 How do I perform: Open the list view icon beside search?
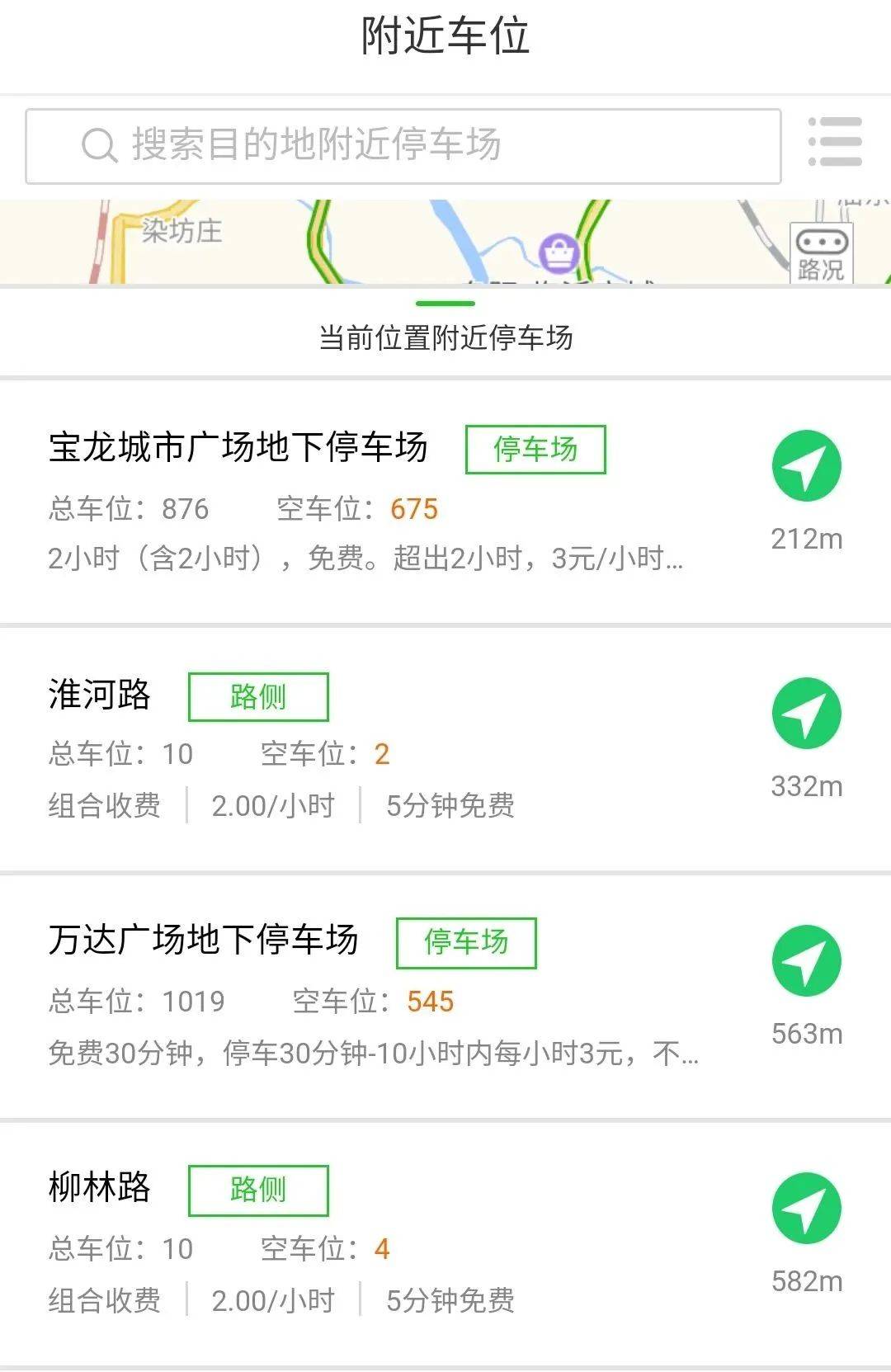(x=835, y=143)
